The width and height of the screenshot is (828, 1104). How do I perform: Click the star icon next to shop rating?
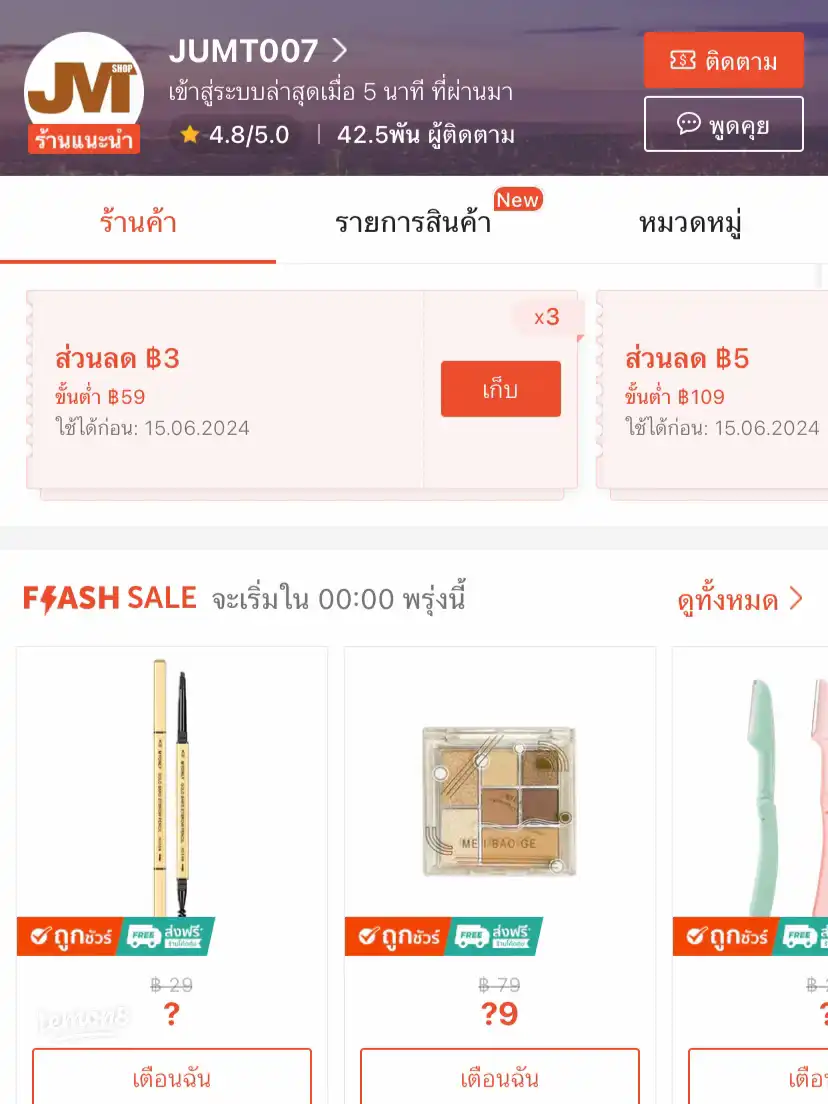tap(190, 134)
